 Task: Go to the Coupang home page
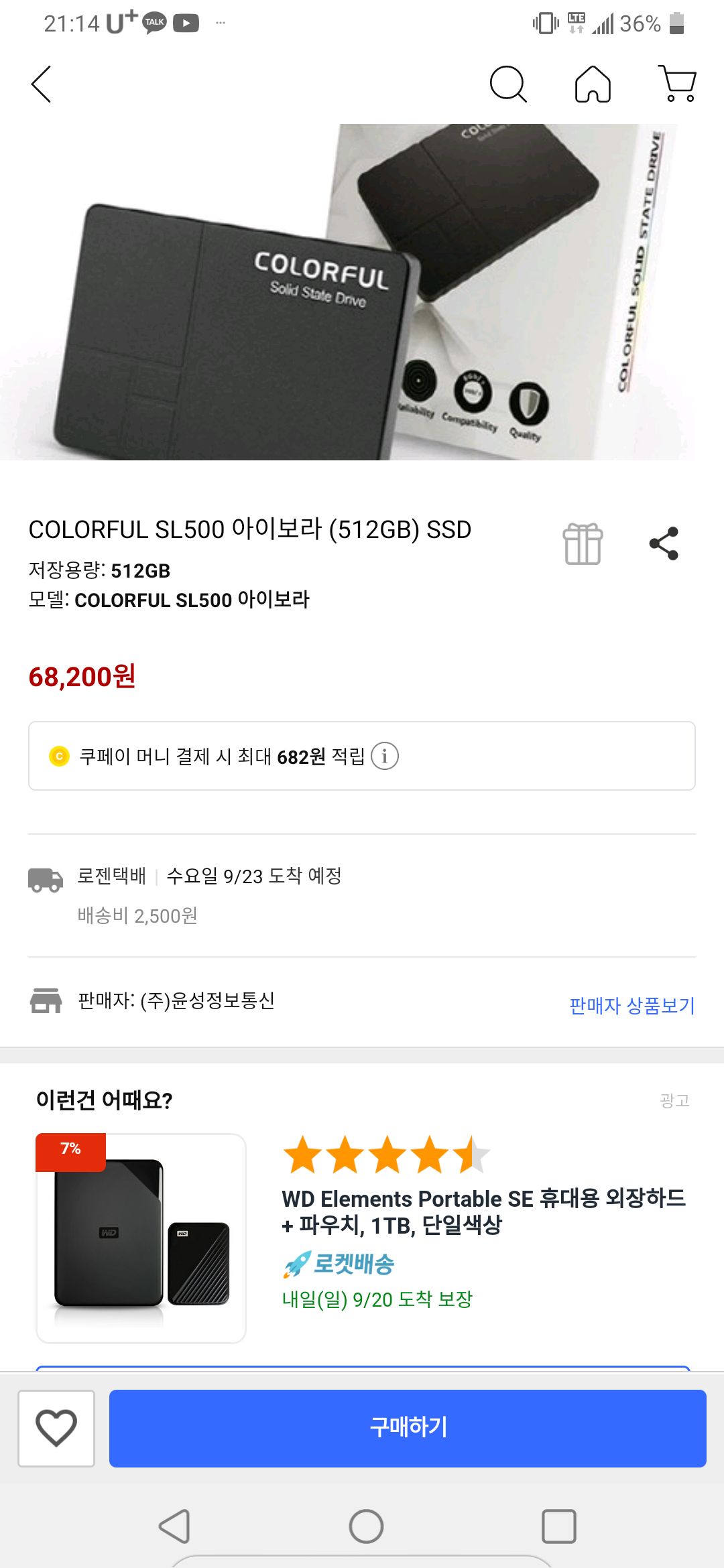(x=593, y=84)
